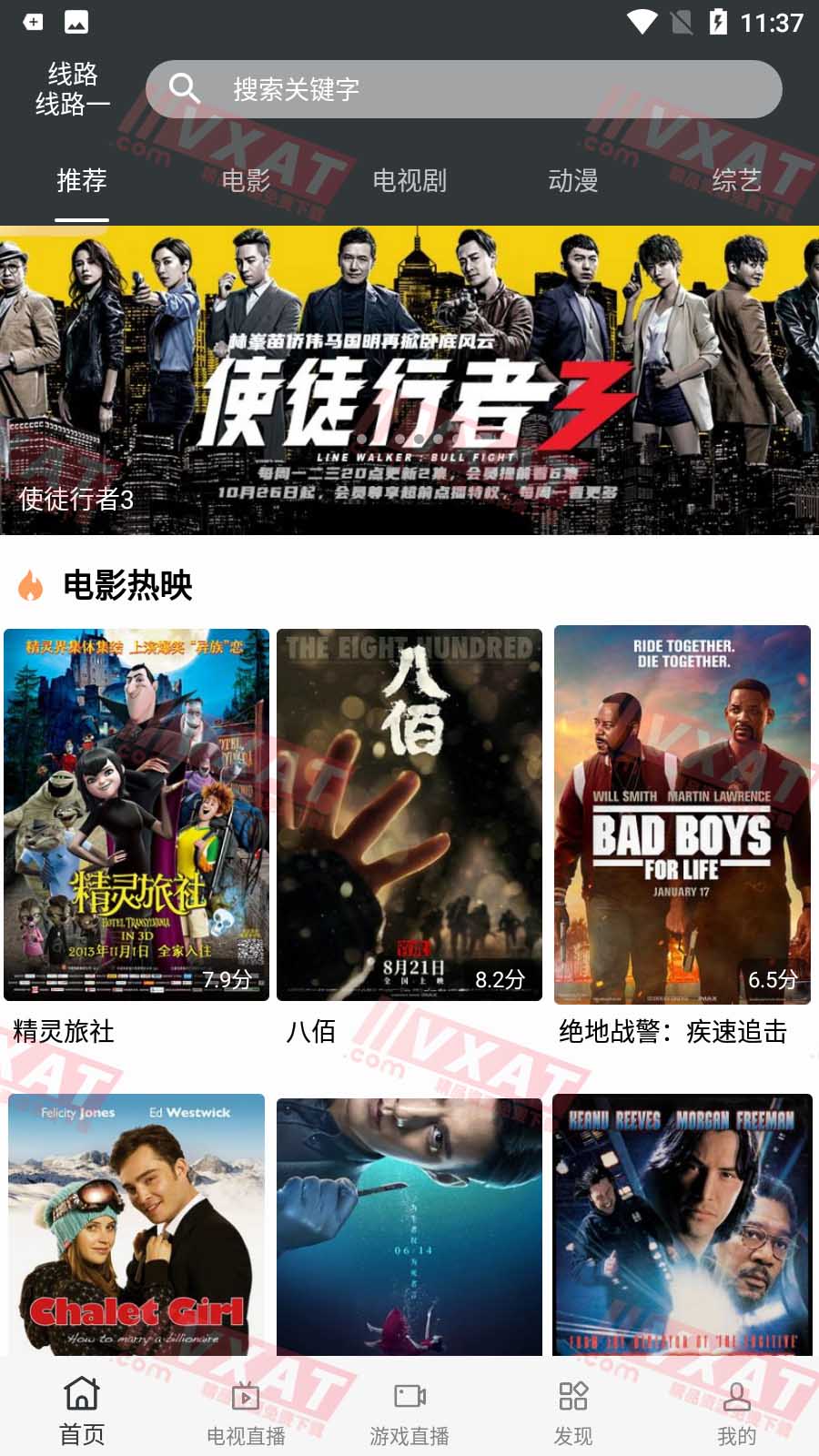The image size is (819, 1456).
Task: Open the Chalet Girl poster
Action: coord(136,1224)
